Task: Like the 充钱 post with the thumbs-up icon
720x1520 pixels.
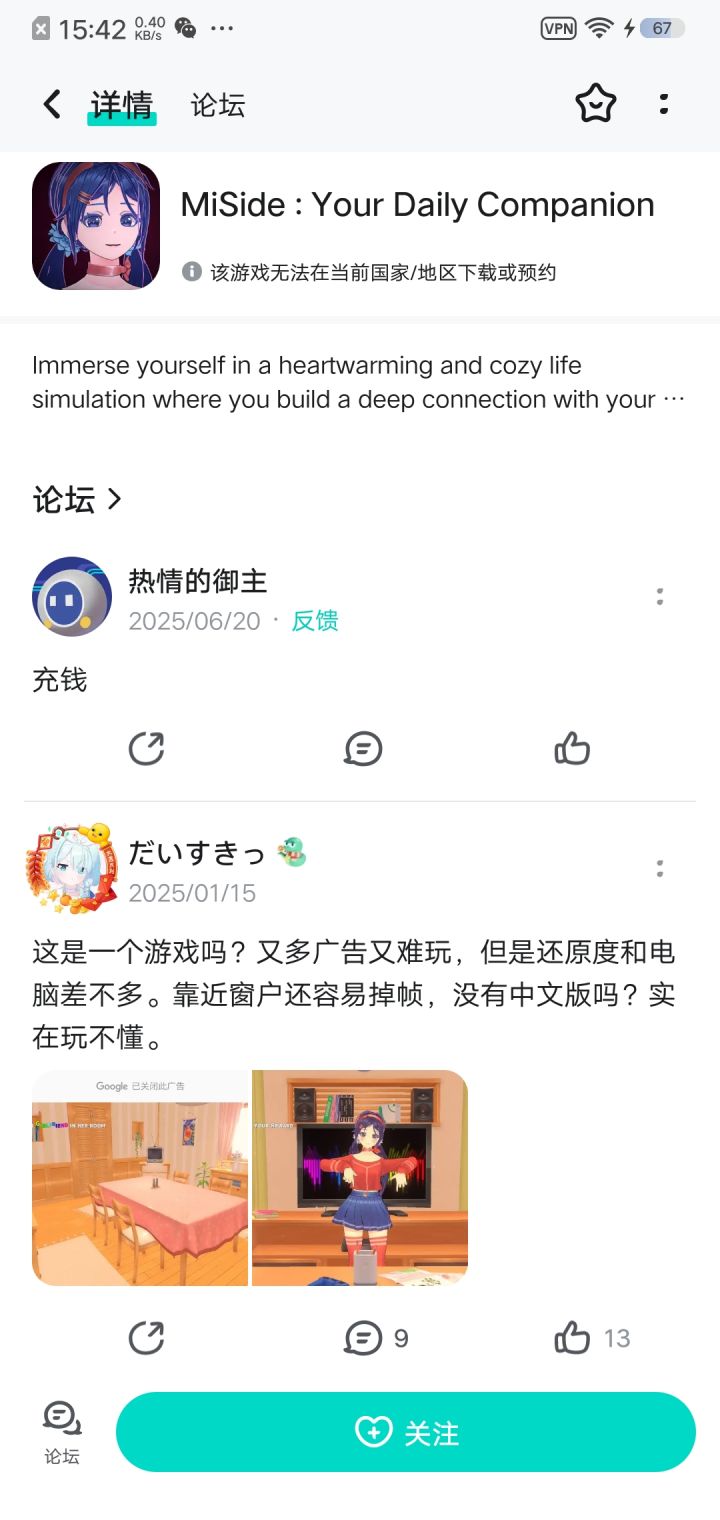Action: tap(571, 747)
